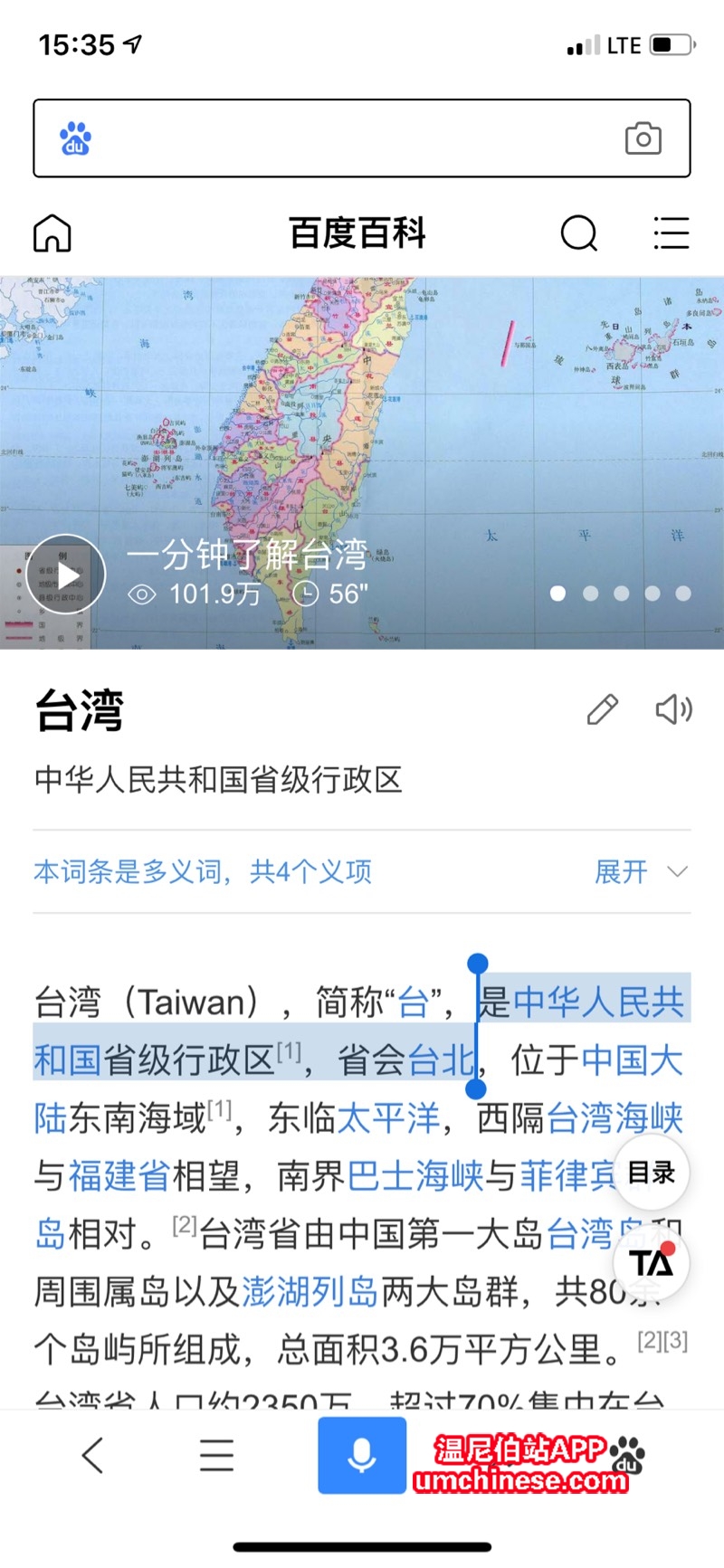724x1568 pixels.
Task: Open the 台北 link
Action: click(441, 1060)
